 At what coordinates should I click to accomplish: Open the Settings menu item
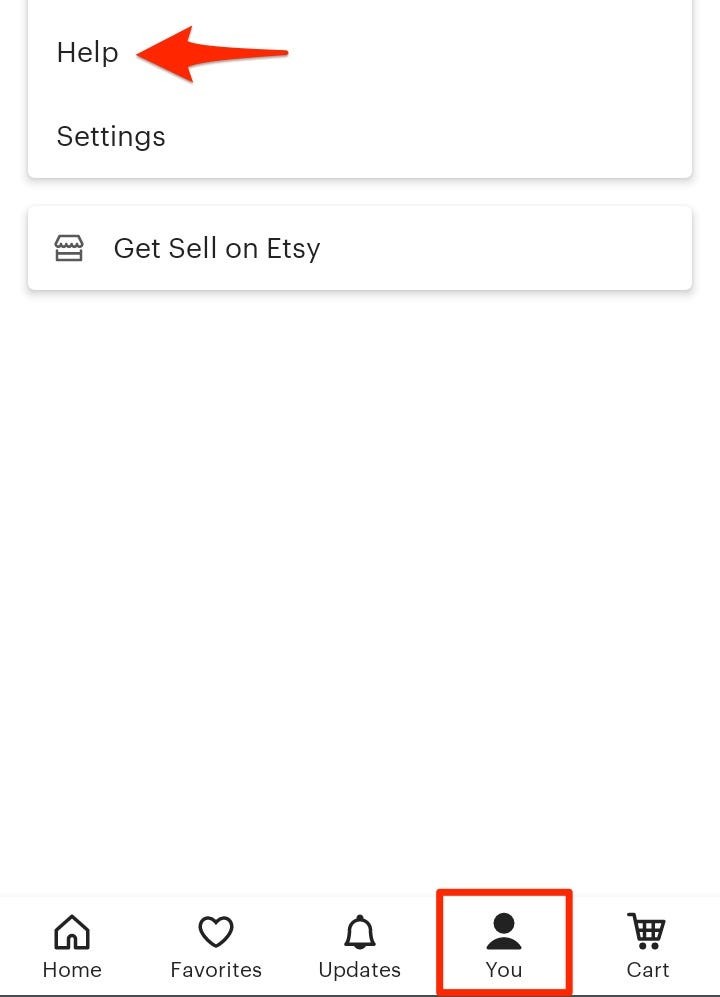tap(110, 136)
